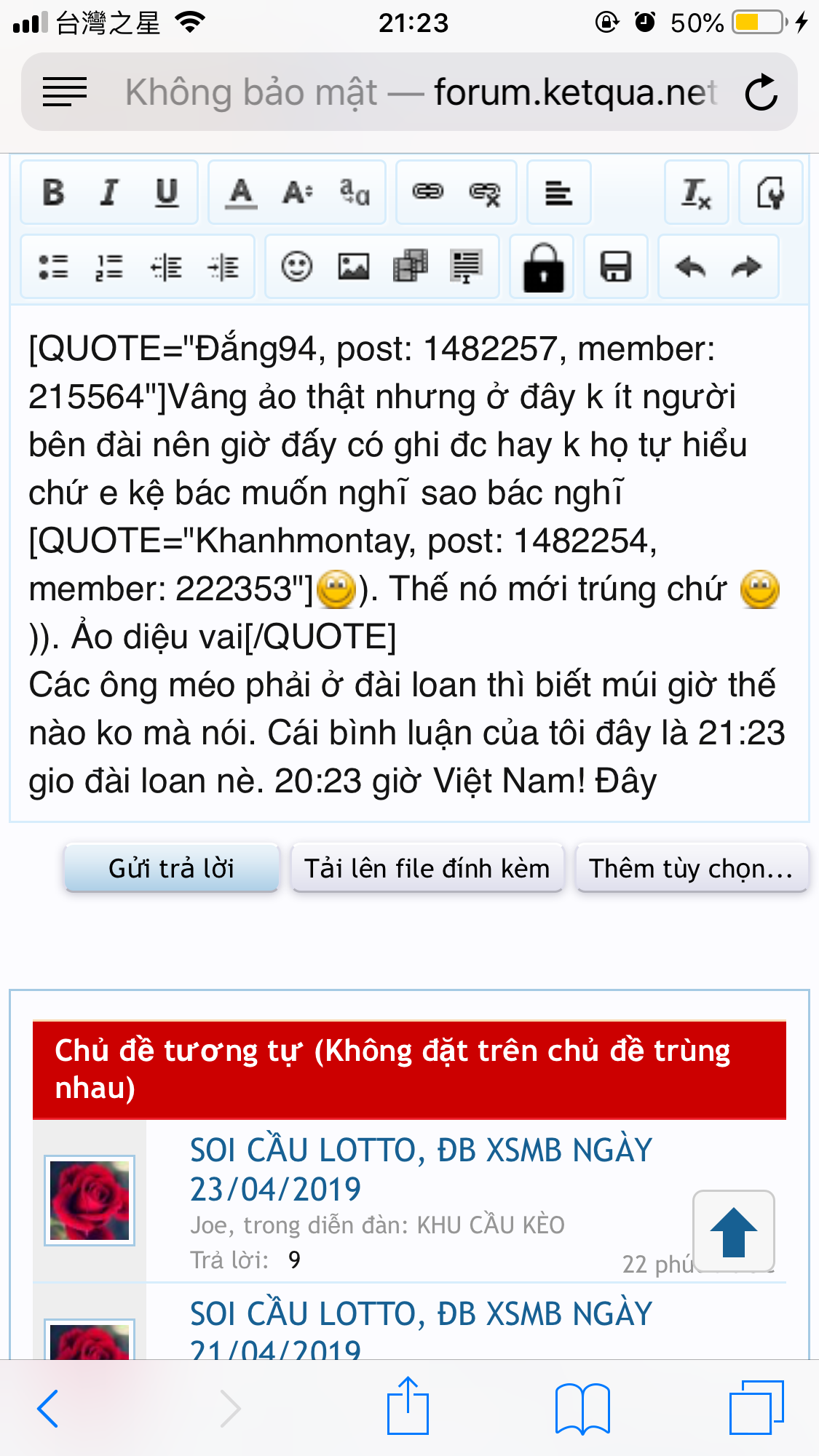The height and width of the screenshot is (1456, 819).
Task: Insert a bulleted list
Action: [x=53, y=267]
